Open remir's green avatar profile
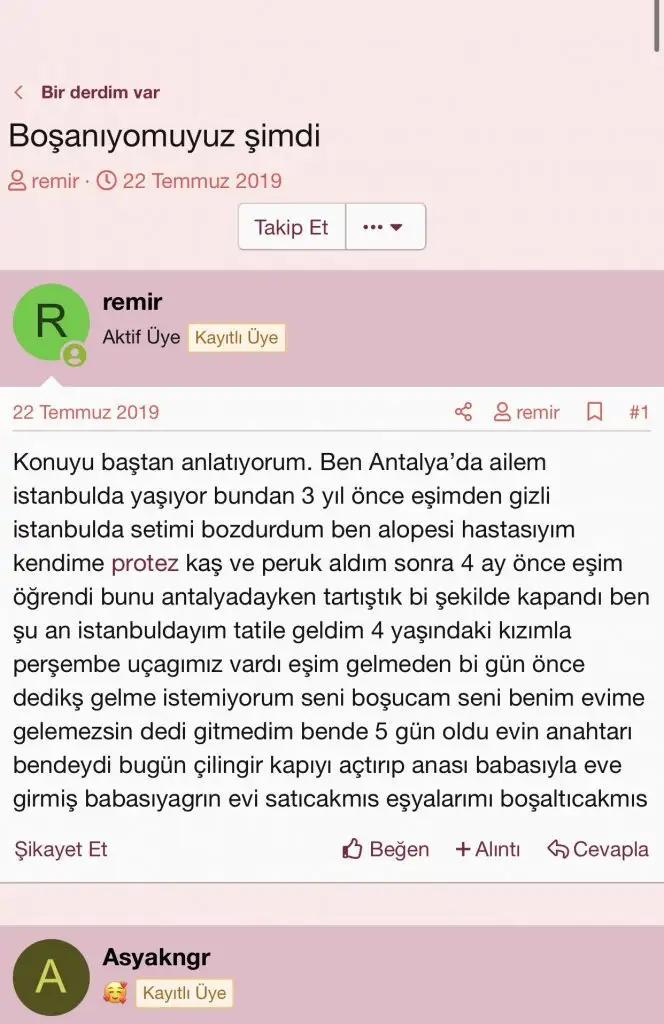Viewport: 664px width, 1024px height. [x=50, y=322]
